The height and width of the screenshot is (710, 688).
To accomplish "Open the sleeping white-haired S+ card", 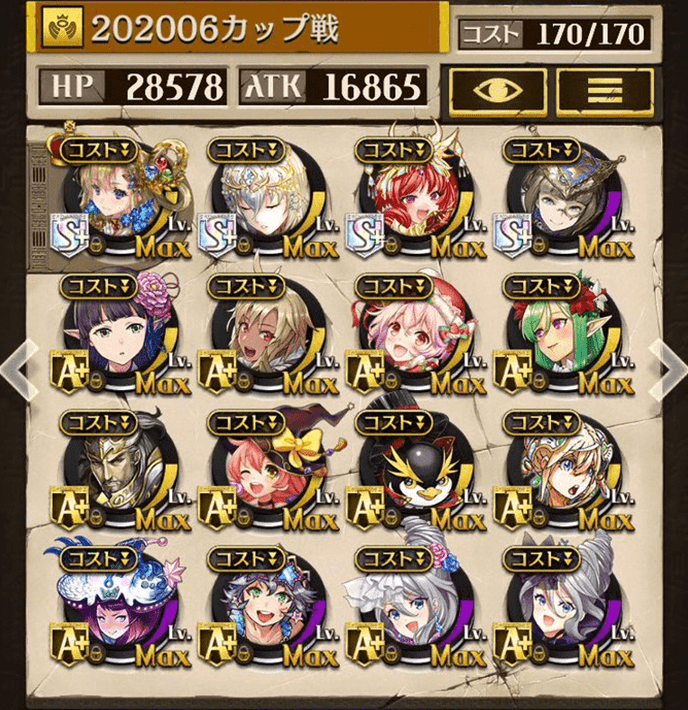I will 265,200.
